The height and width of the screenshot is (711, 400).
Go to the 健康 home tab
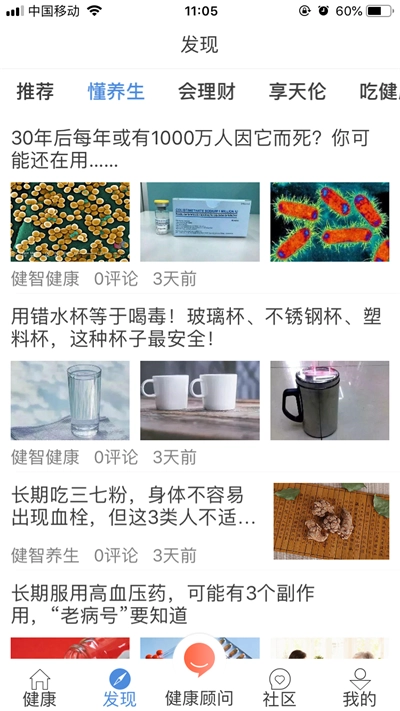(x=39, y=688)
